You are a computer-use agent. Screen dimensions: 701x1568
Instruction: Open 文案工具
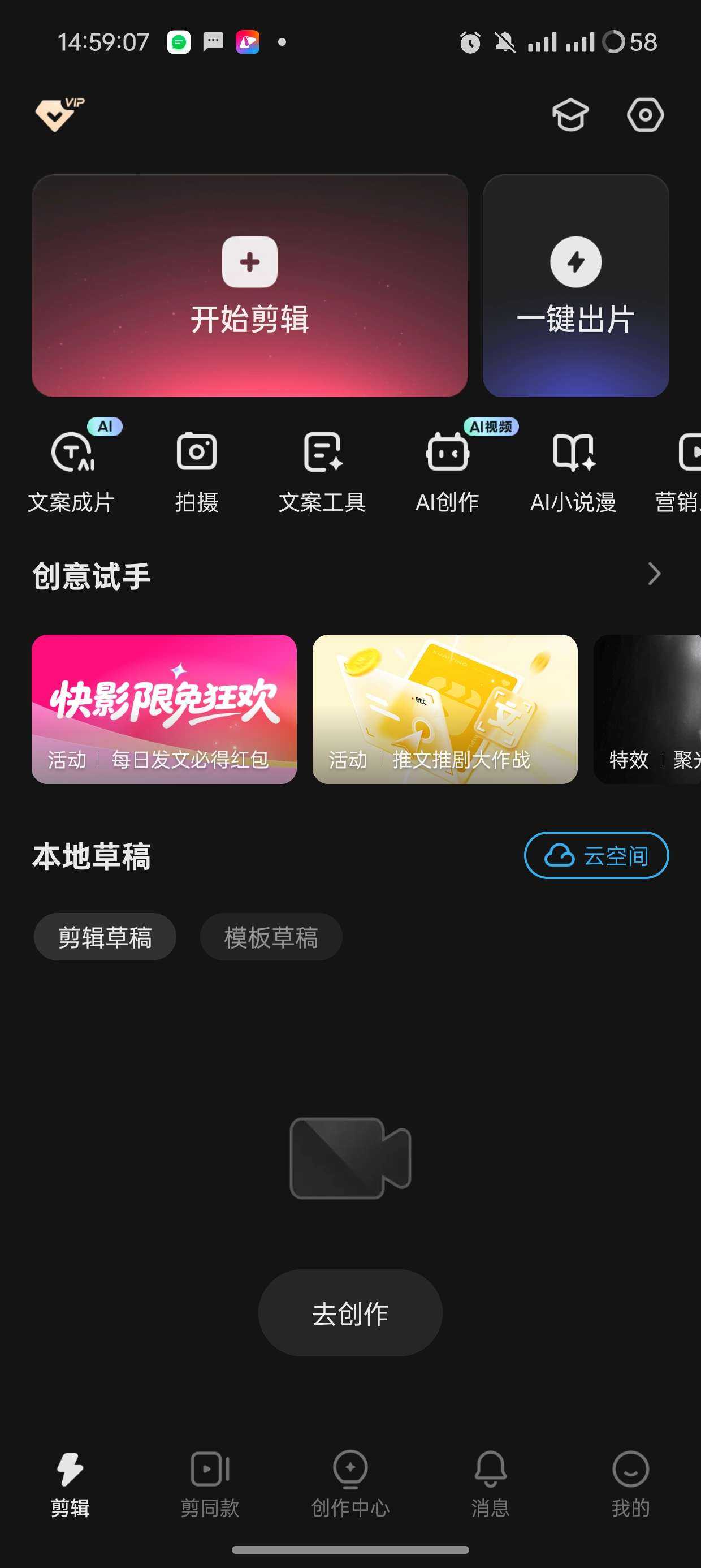point(322,469)
